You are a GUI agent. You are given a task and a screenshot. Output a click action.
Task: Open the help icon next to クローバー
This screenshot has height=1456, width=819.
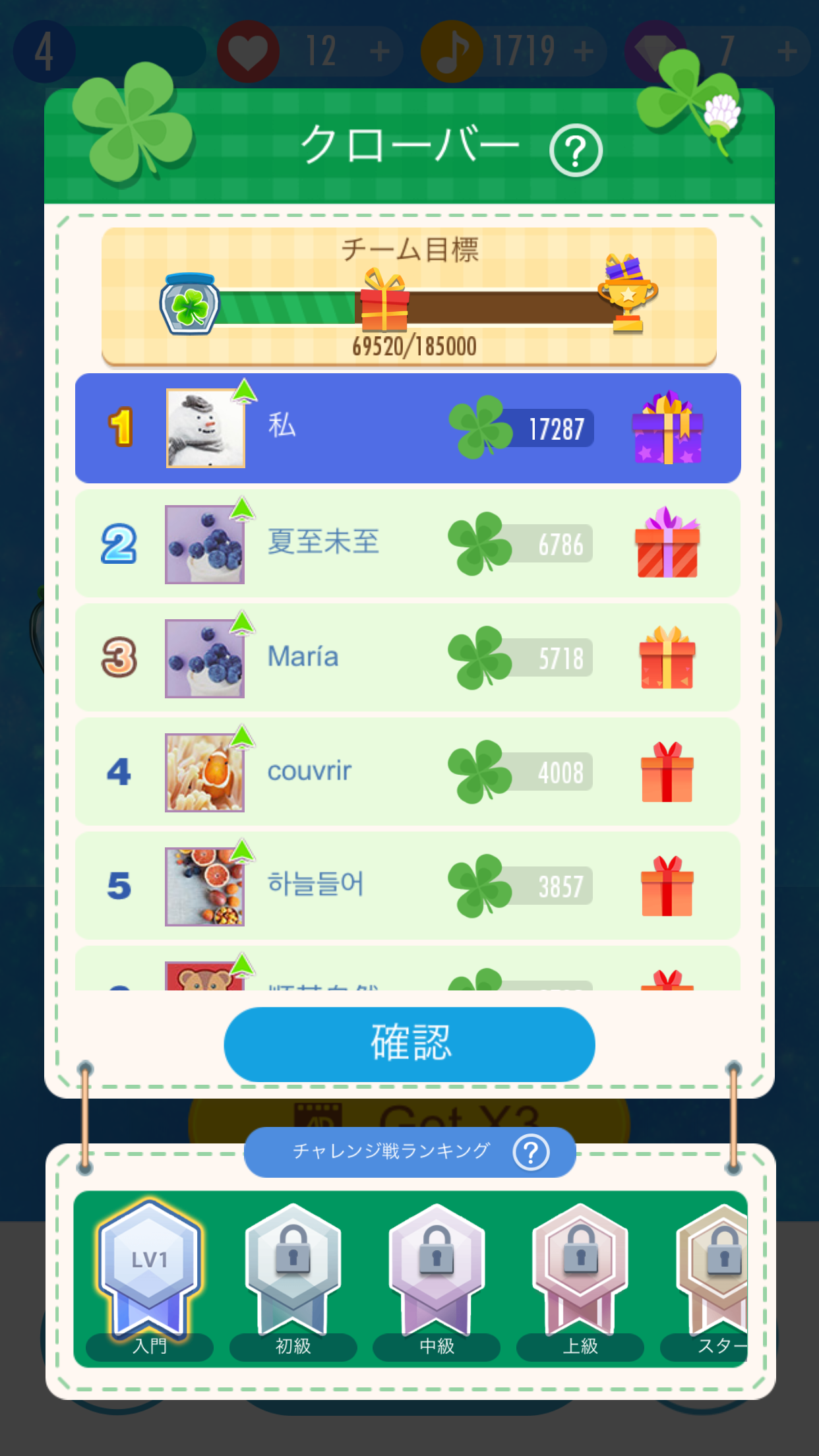(576, 150)
